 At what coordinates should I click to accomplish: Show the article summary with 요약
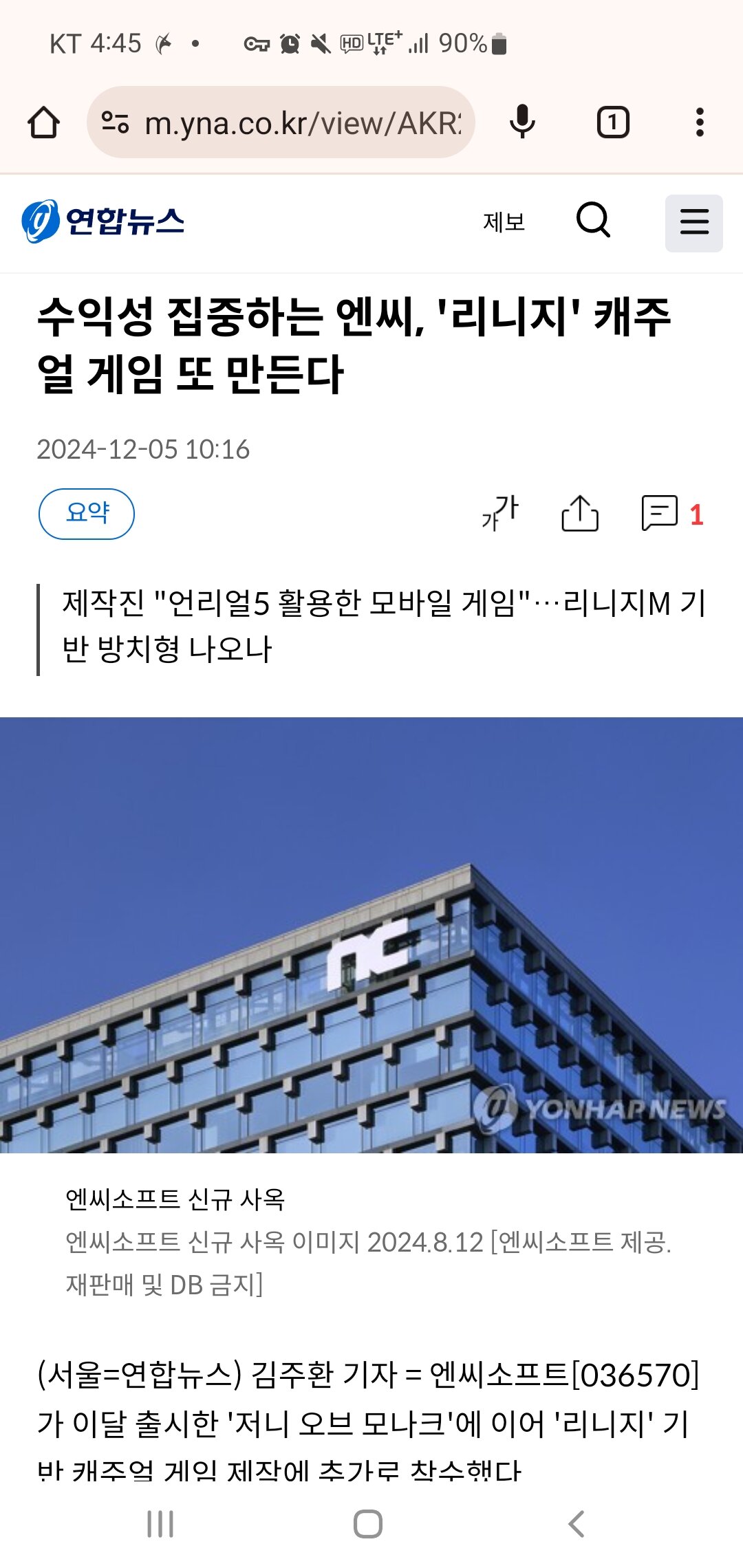tap(87, 514)
